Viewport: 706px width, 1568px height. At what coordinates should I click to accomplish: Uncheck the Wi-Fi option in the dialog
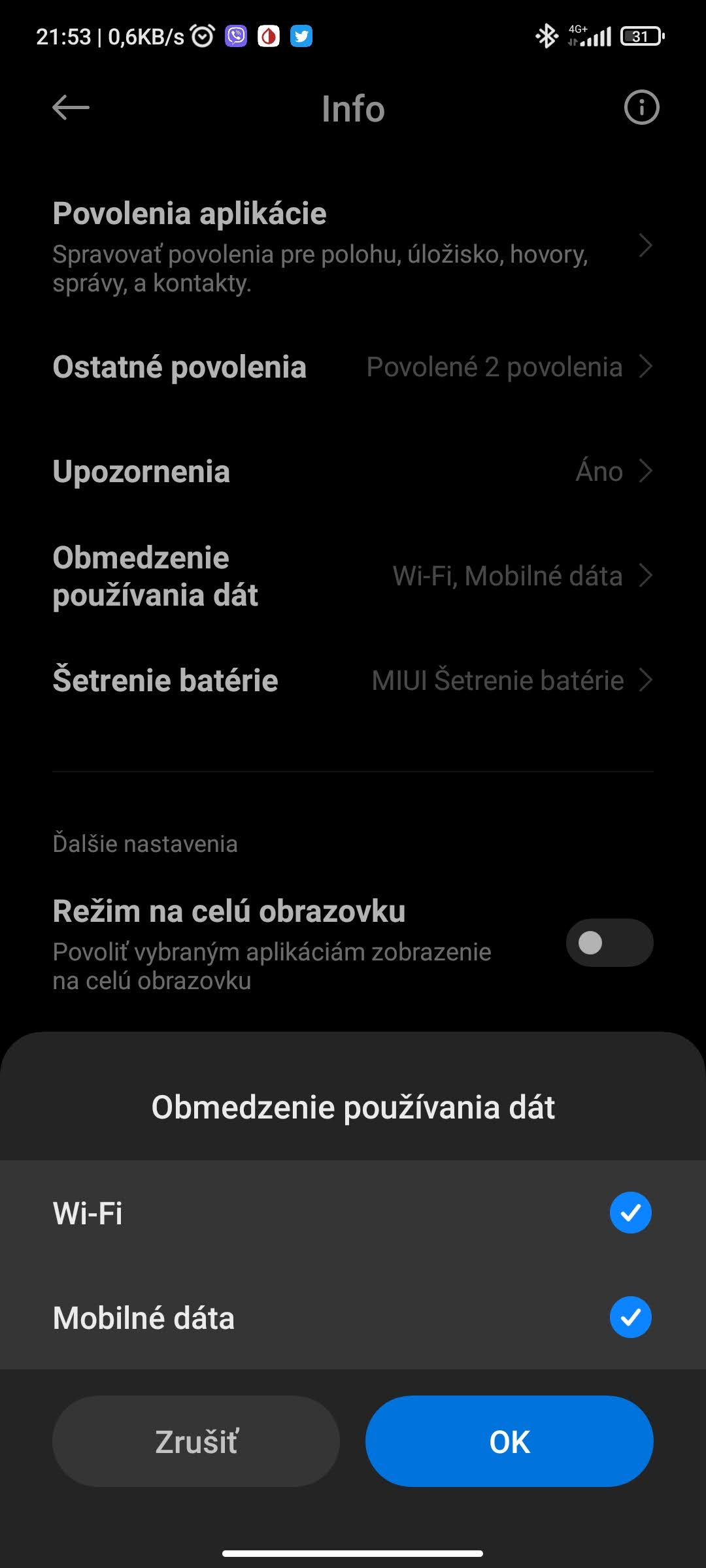630,1212
